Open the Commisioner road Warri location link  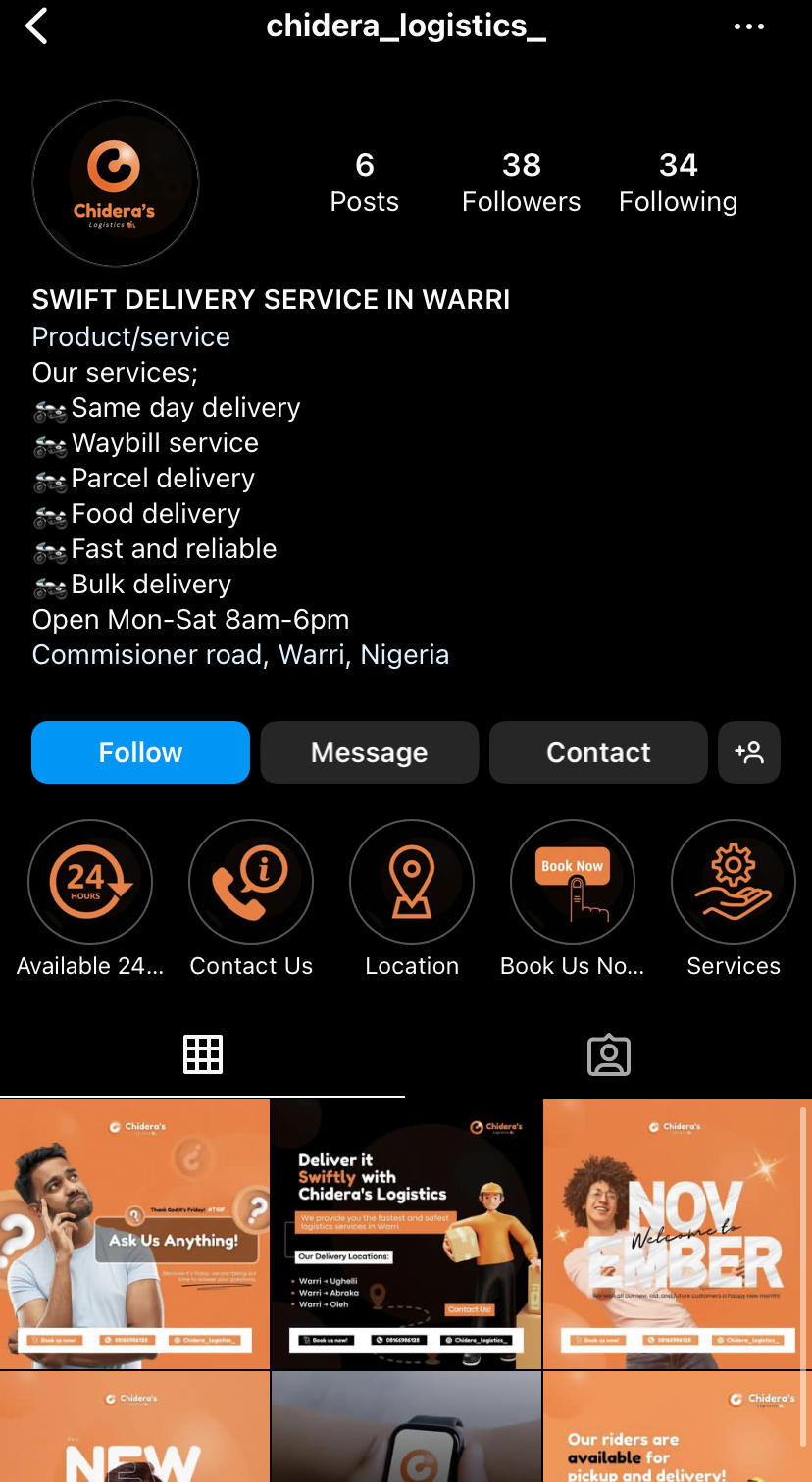click(240, 654)
